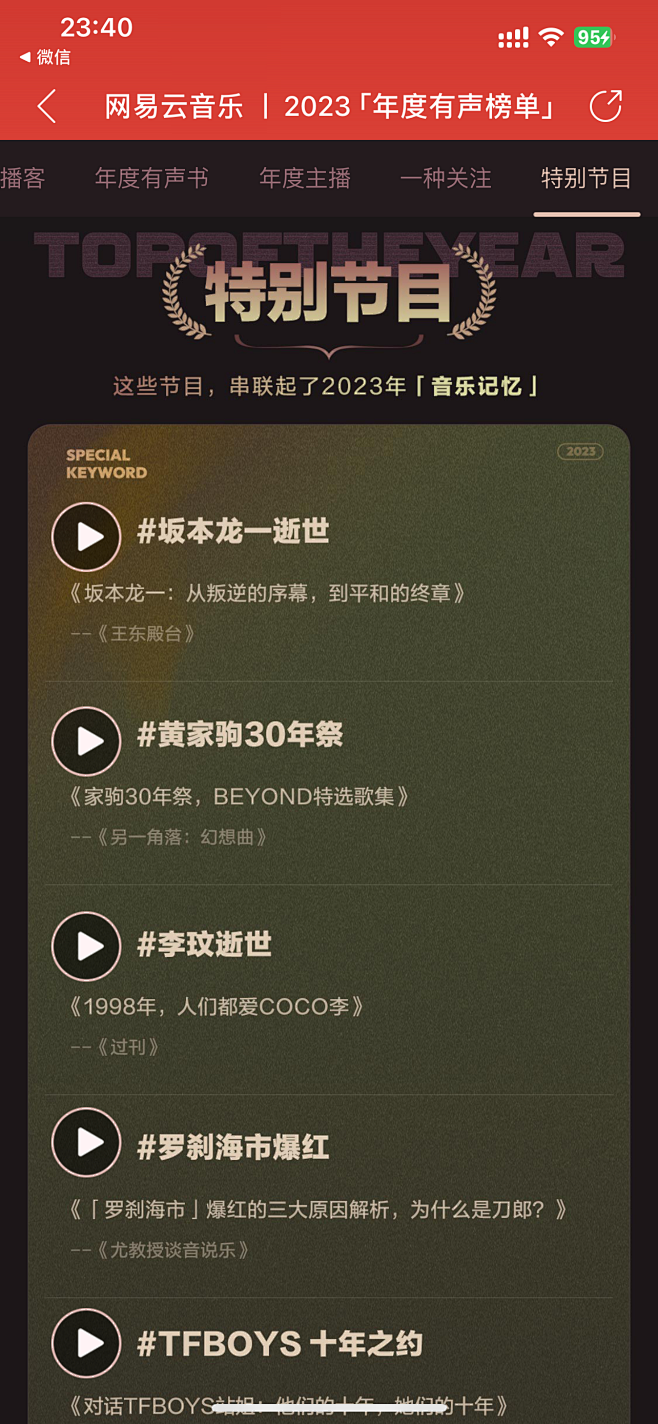Switch to the 年度有声书 tab

(x=151, y=179)
